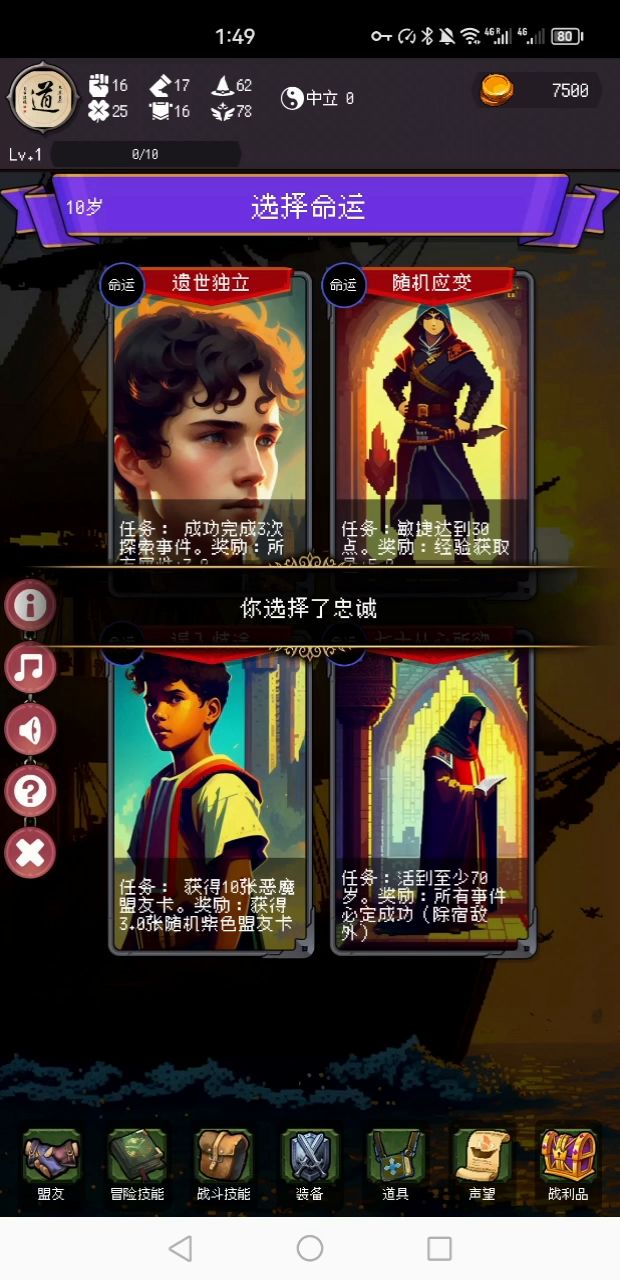Close the side menu with the X
Screen dimensions: 620x1280
30,853
